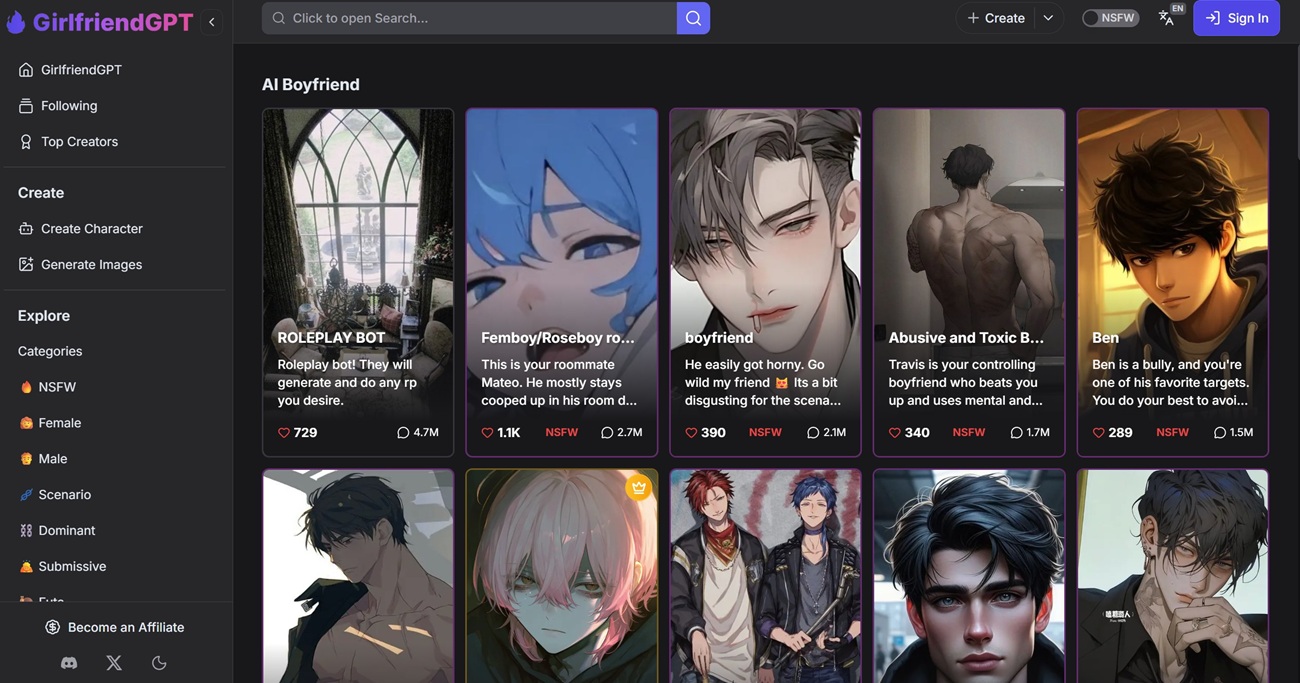The height and width of the screenshot is (683, 1300).
Task: Expand the Create dropdown arrow
Action: (1048, 18)
